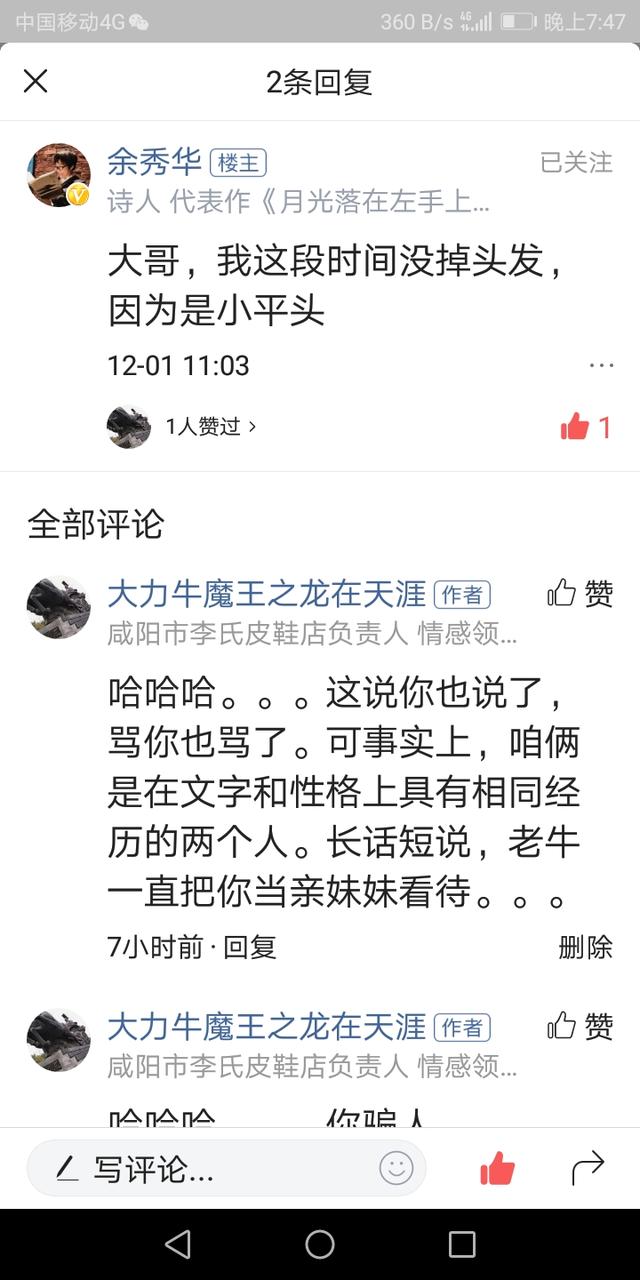Tap the red thumbs-up in the bottom bar
Viewport: 640px width, 1280px height.
click(x=497, y=1168)
